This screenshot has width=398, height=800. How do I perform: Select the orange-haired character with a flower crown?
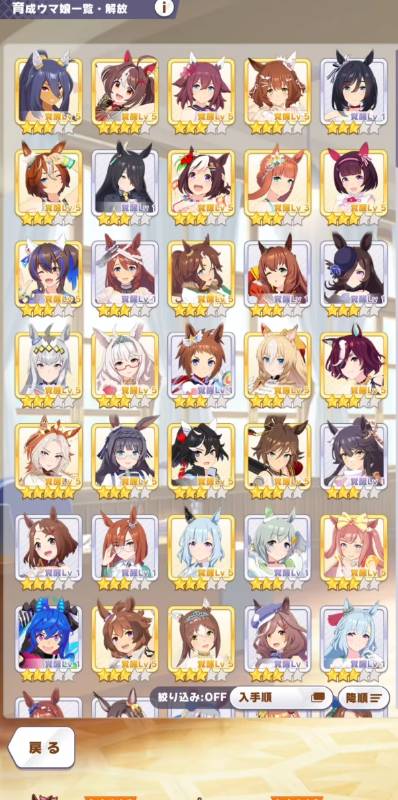click(x=278, y=183)
